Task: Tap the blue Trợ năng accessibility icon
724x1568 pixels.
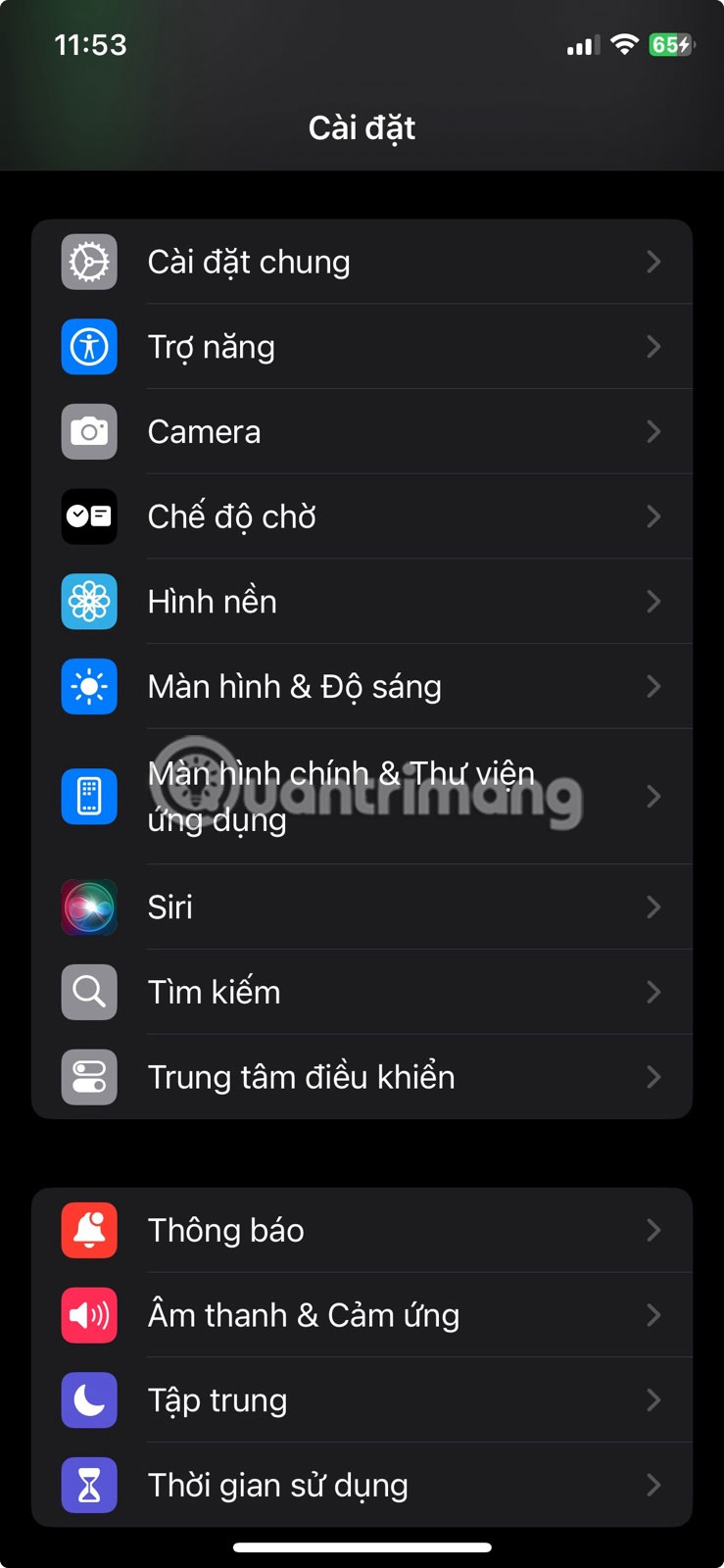Action: [88, 346]
